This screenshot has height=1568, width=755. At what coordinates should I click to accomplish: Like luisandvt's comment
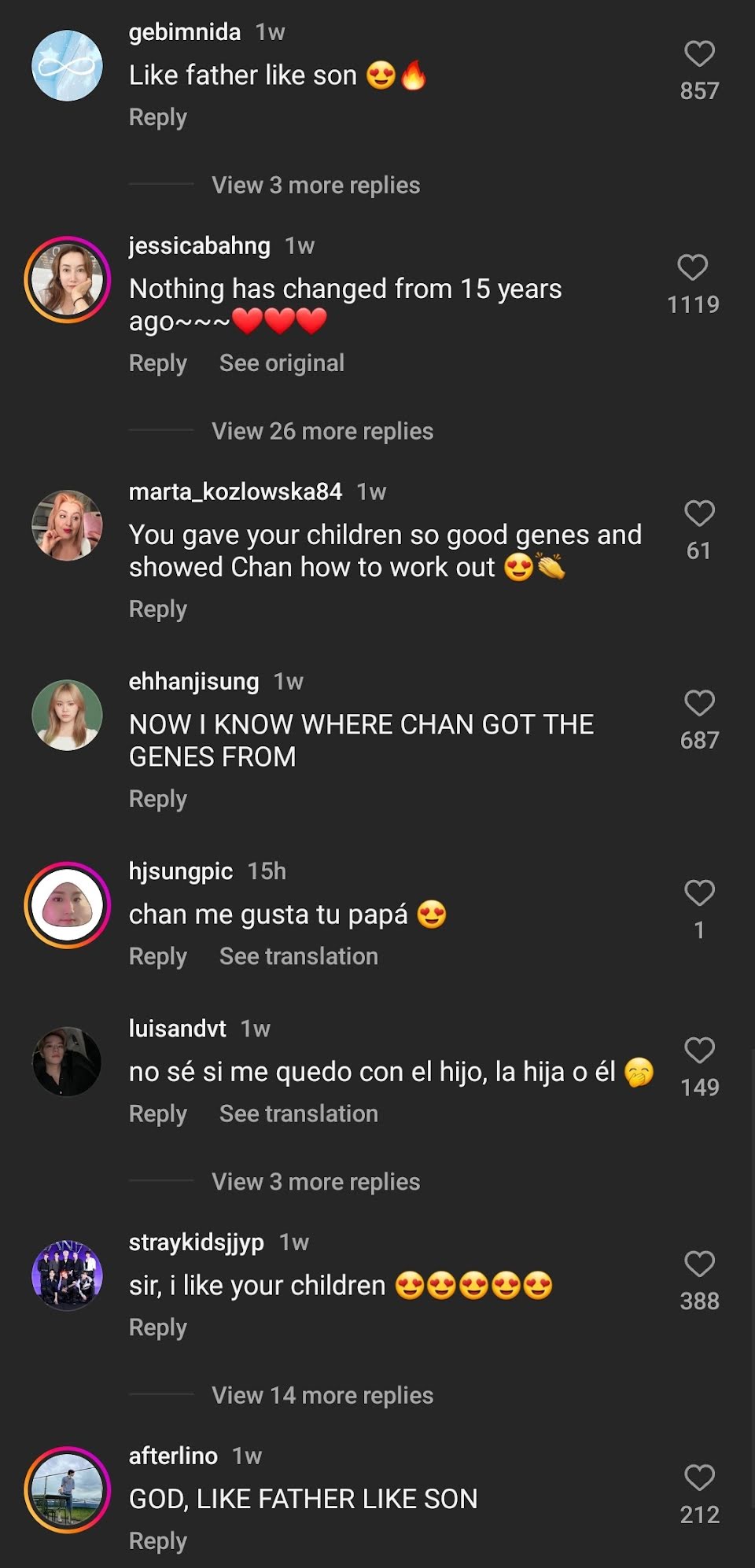(699, 1051)
